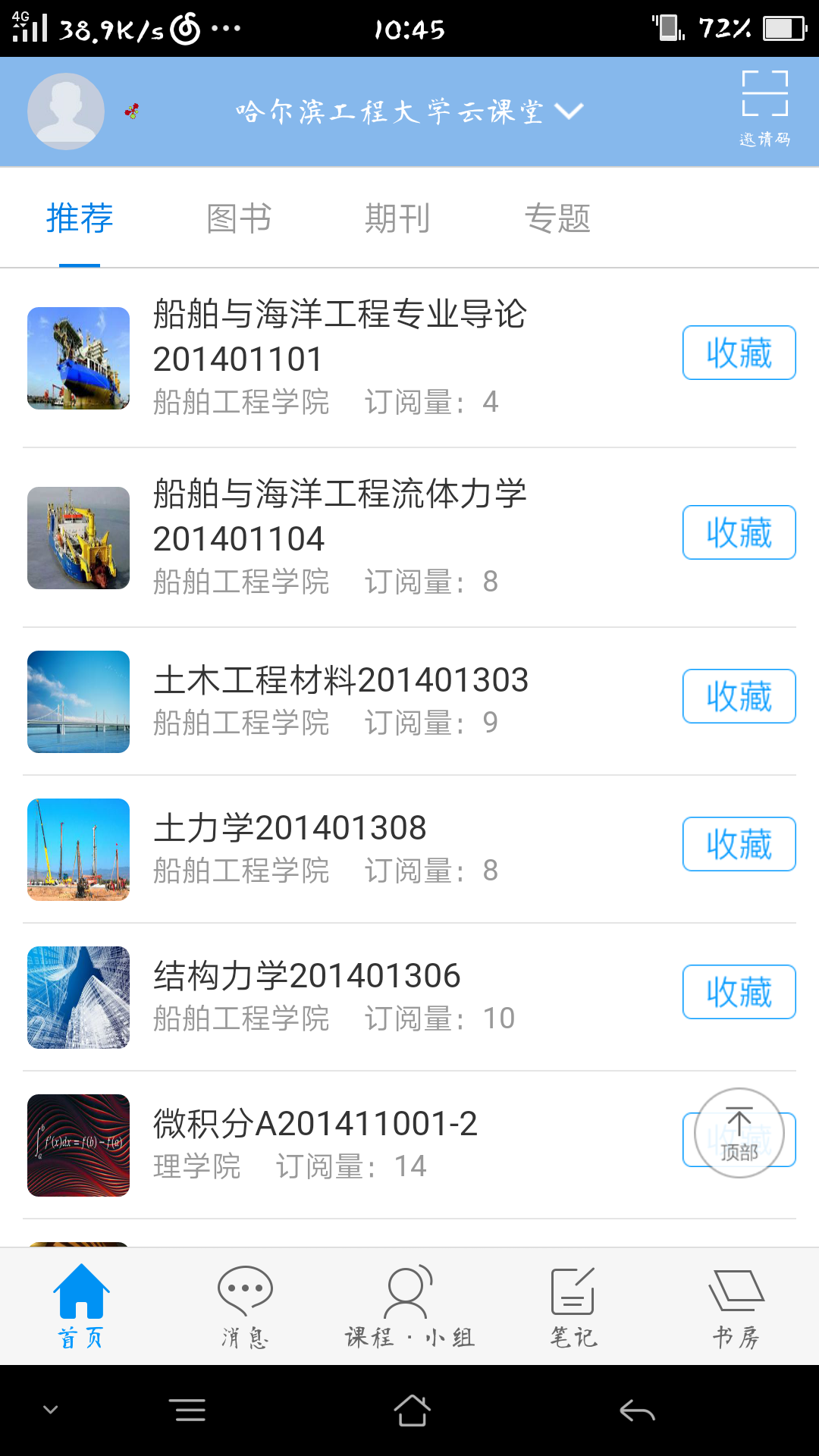This screenshot has height=1456, width=819.
Task: Tap 收藏 for 船舶与海洋工程专业导论201401101
Action: tap(739, 353)
